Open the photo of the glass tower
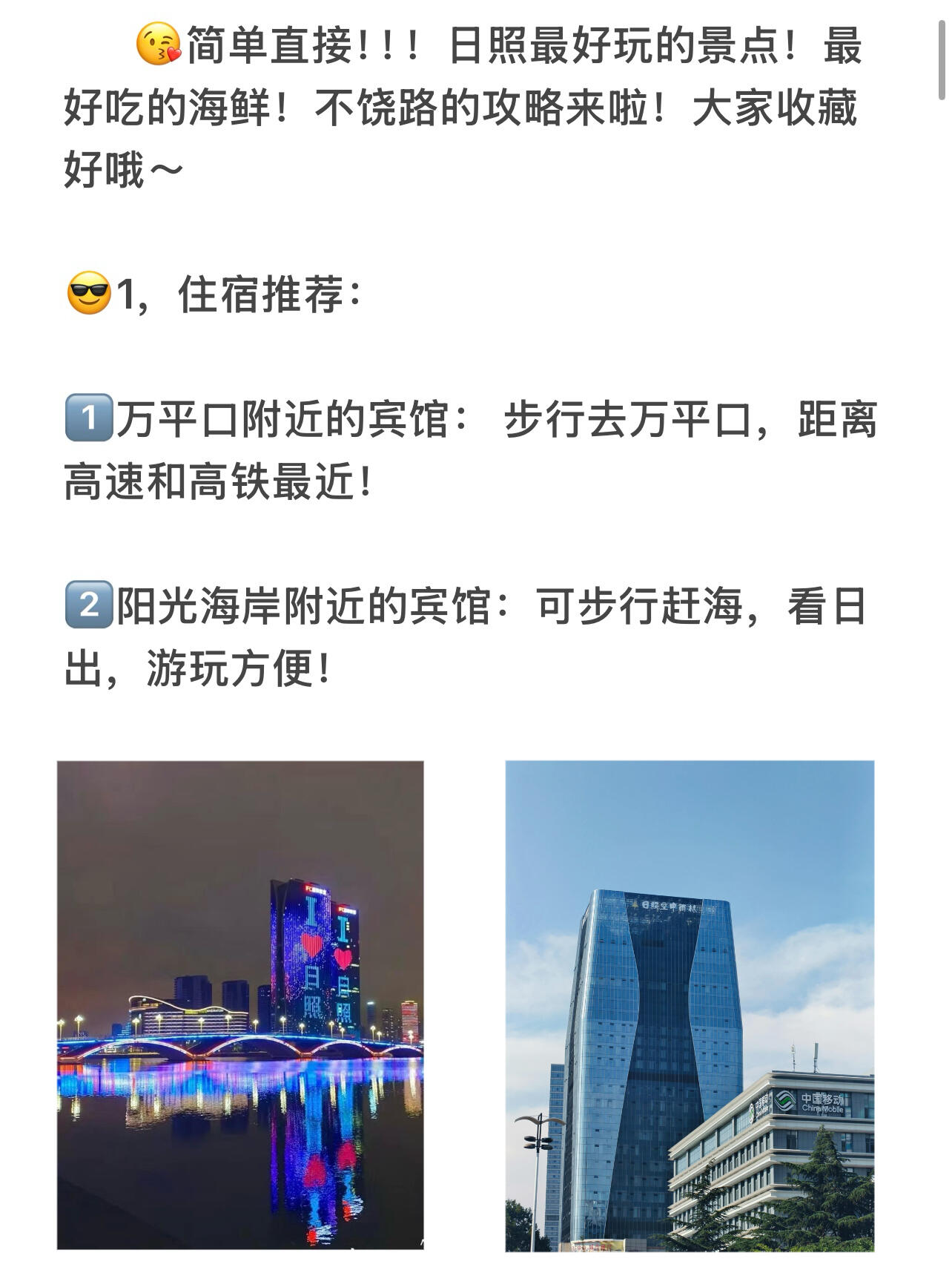This screenshot has height=1270, width=952. [690, 1006]
